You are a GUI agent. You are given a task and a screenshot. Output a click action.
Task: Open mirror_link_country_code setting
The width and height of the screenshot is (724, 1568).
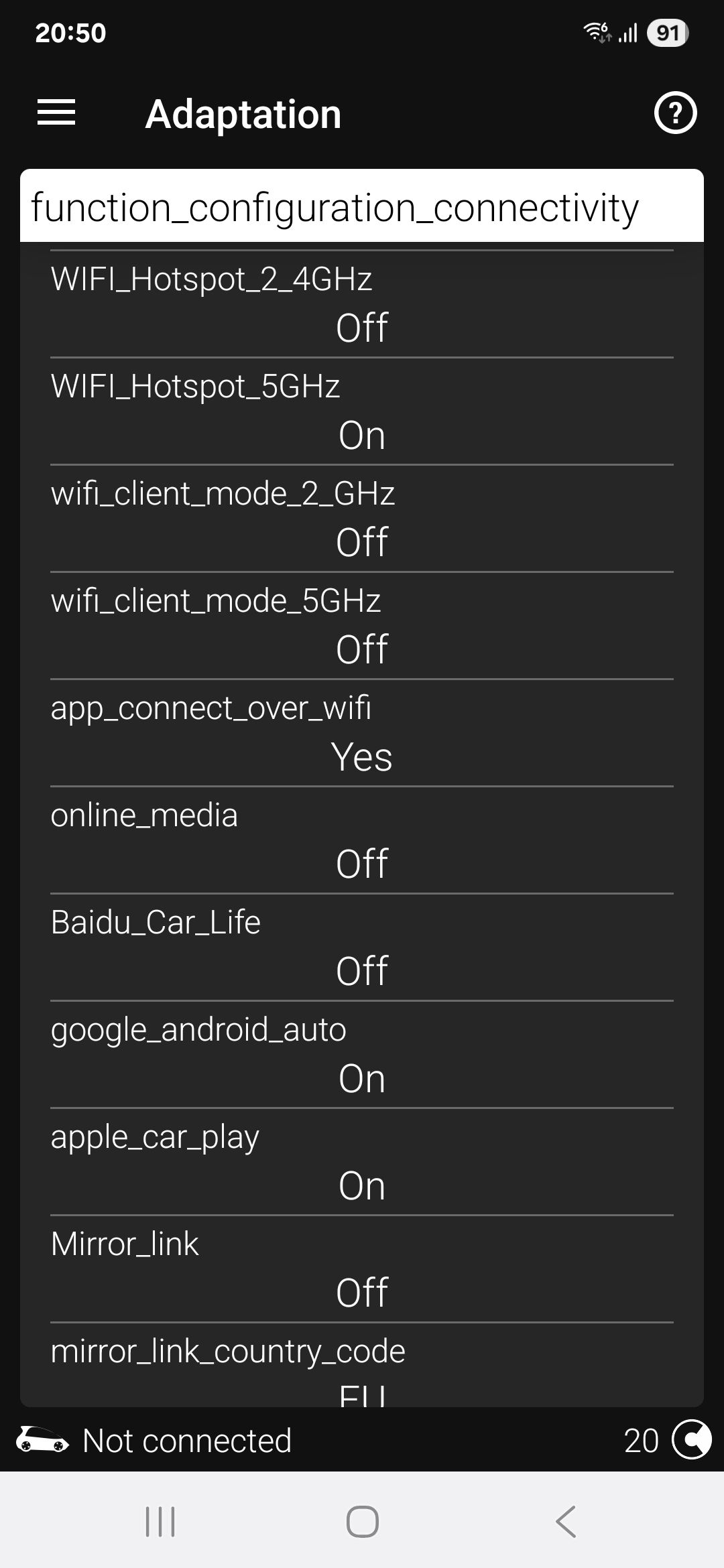(362, 1367)
